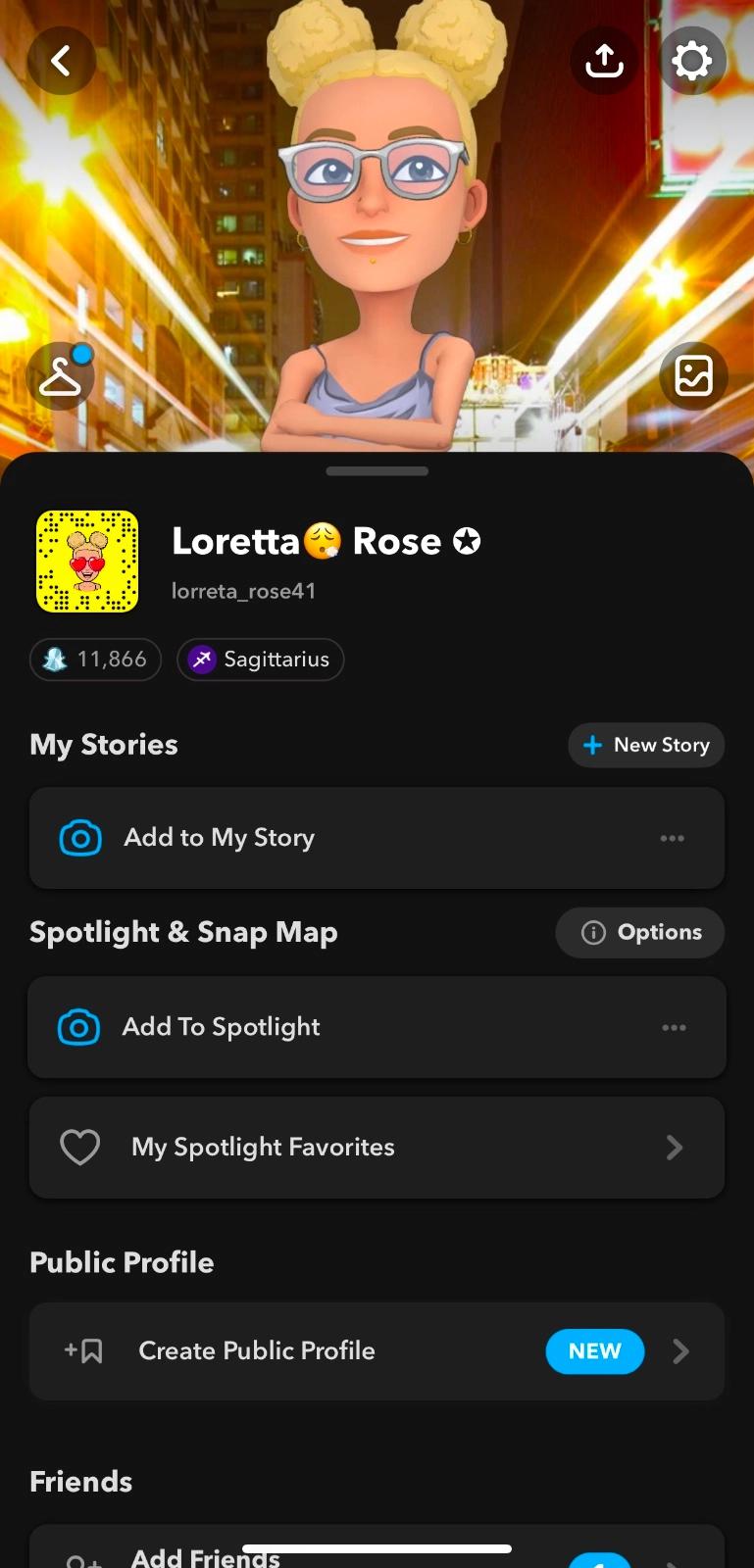Open the Snapcode avatar

tap(87, 562)
